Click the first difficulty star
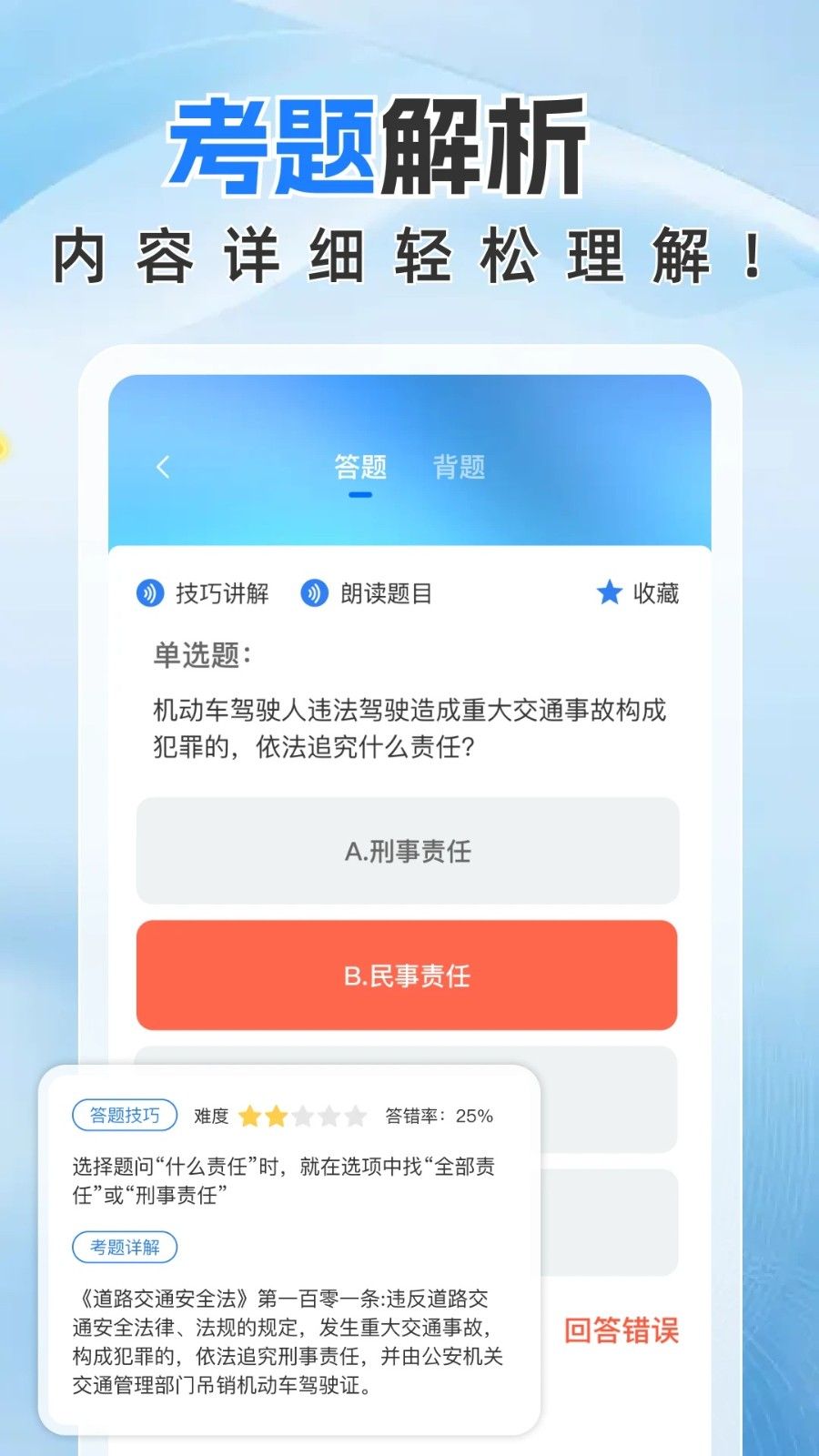Viewport: 819px width, 1456px height. 248,1116
